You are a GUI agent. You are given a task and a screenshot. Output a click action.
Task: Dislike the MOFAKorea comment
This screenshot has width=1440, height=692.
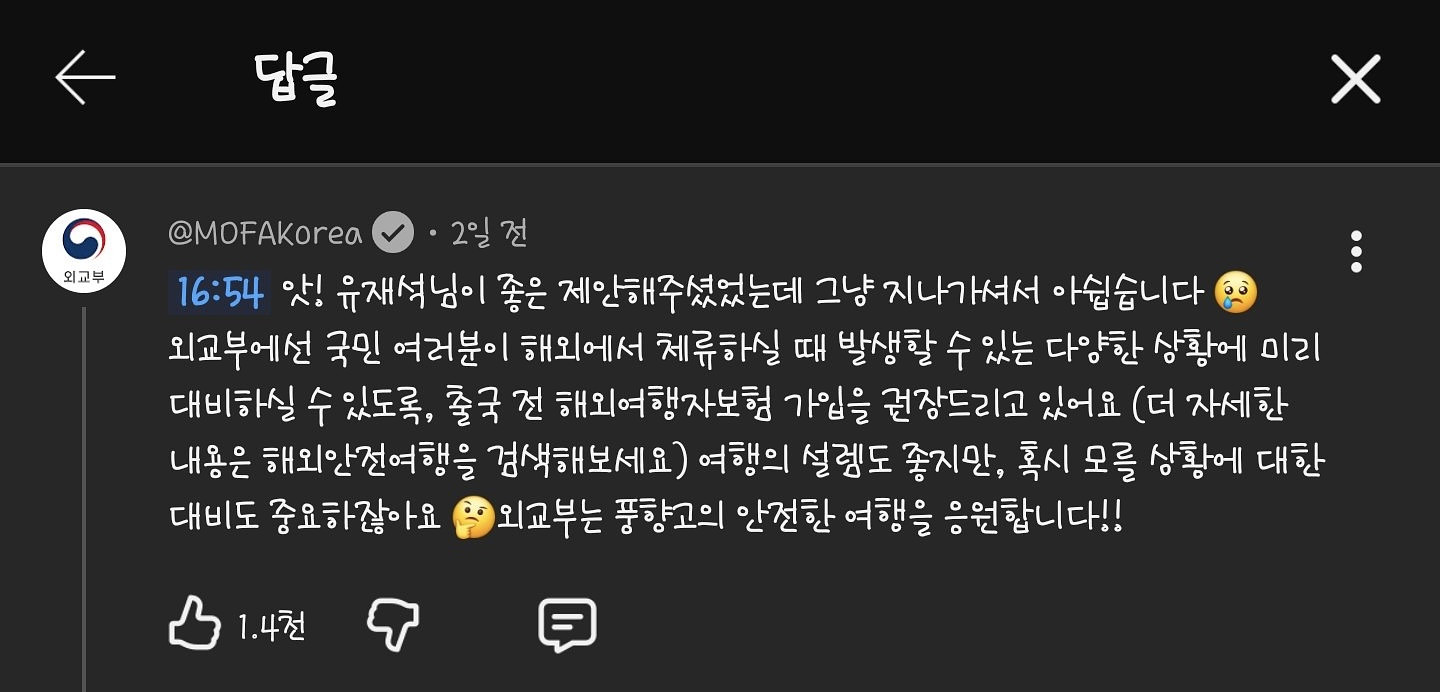pos(393,625)
